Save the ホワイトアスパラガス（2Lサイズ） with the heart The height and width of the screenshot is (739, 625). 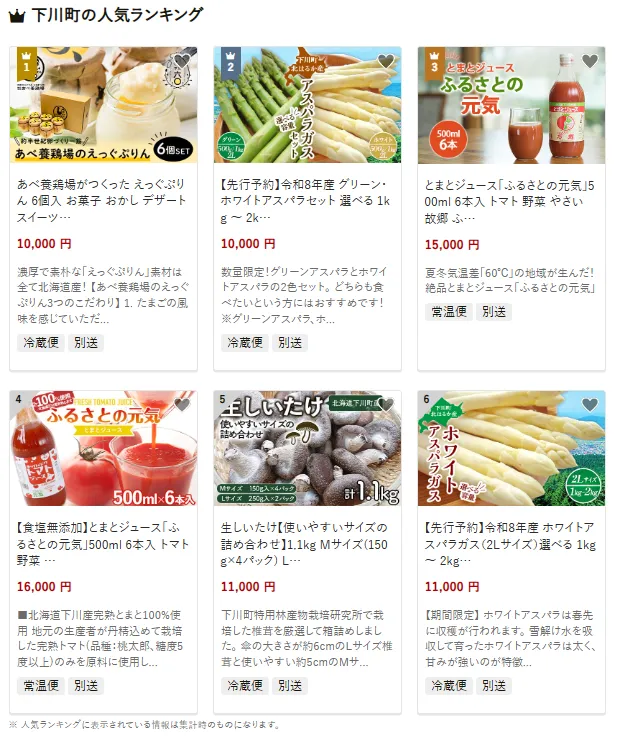pyautogui.click(x=589, y=406)
